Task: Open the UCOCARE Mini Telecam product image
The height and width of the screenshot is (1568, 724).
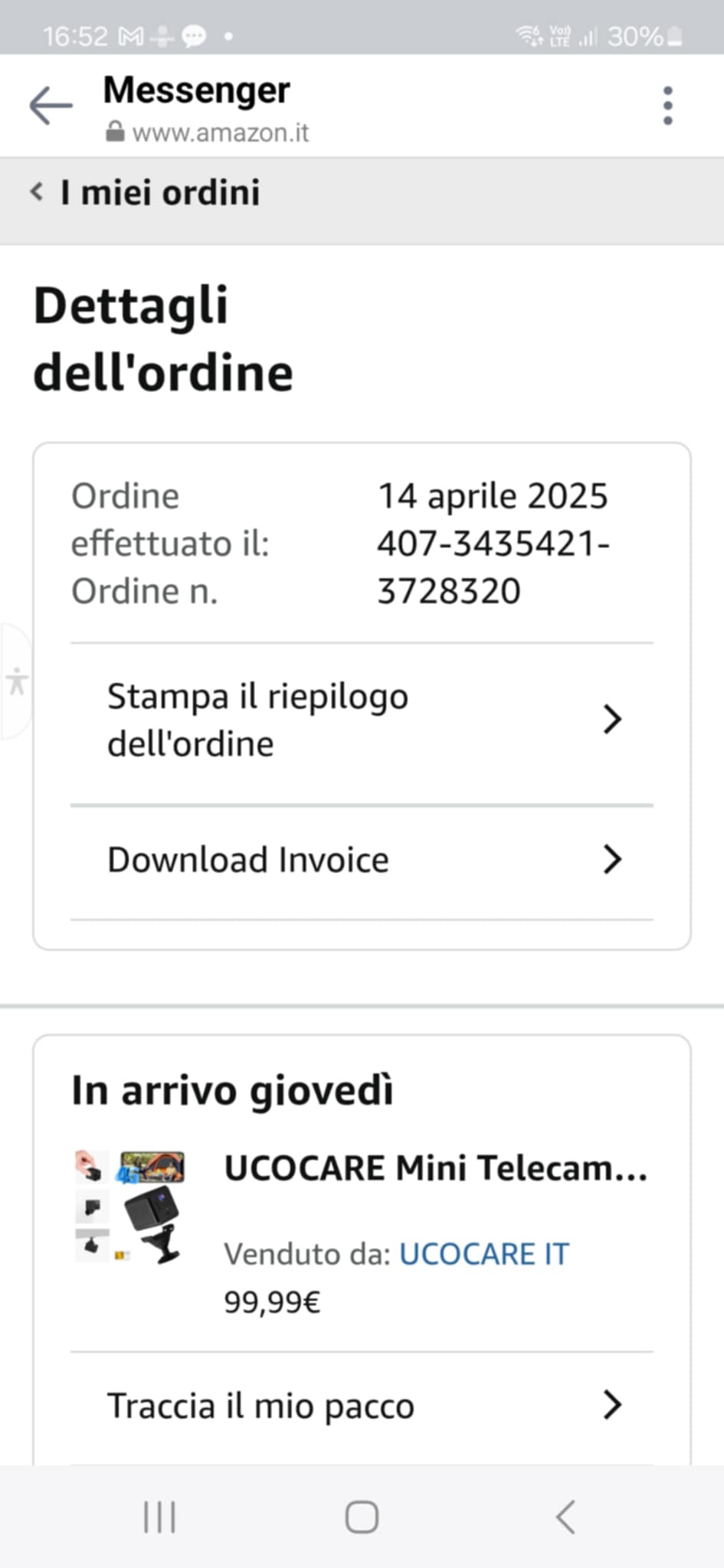Action: point(130,1207)
